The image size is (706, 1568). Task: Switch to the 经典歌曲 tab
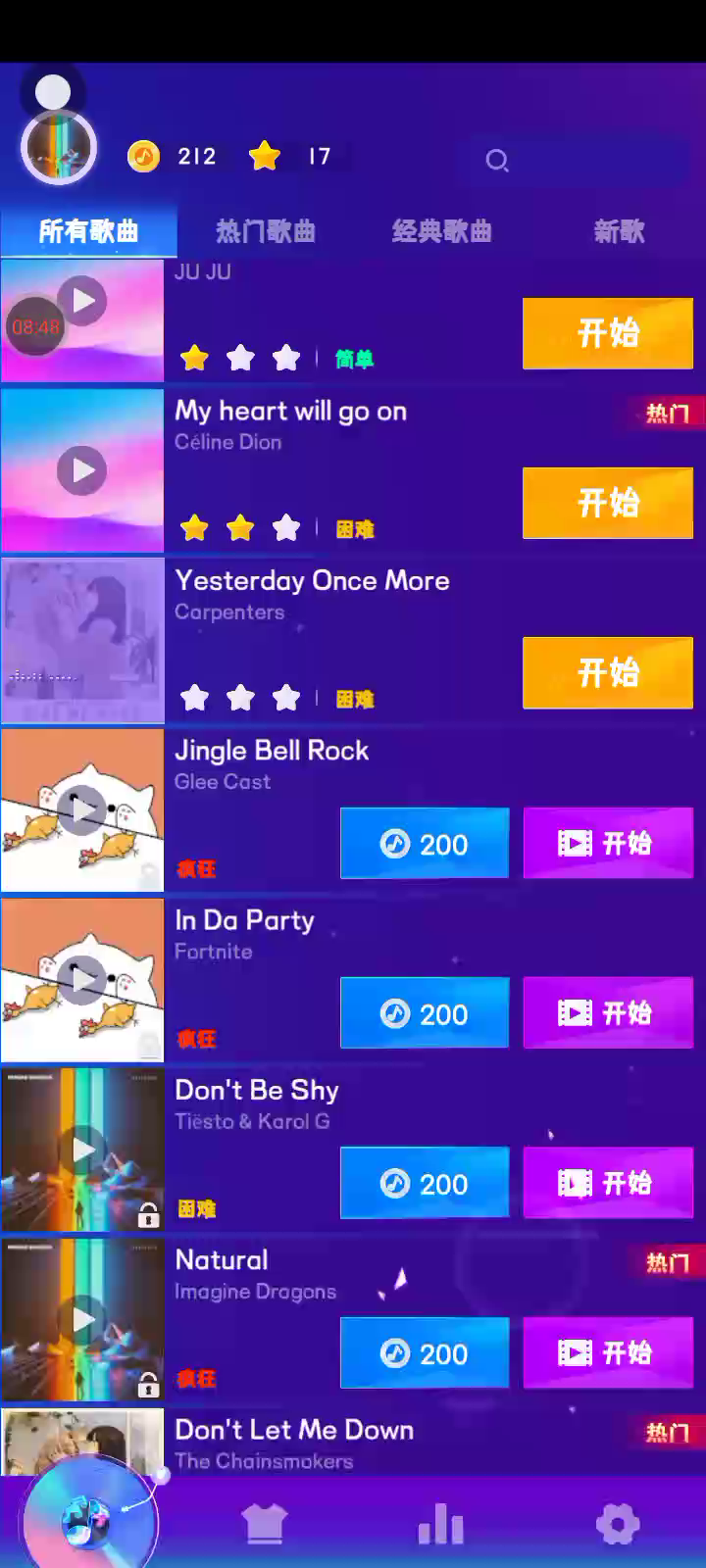coord(441,231)
